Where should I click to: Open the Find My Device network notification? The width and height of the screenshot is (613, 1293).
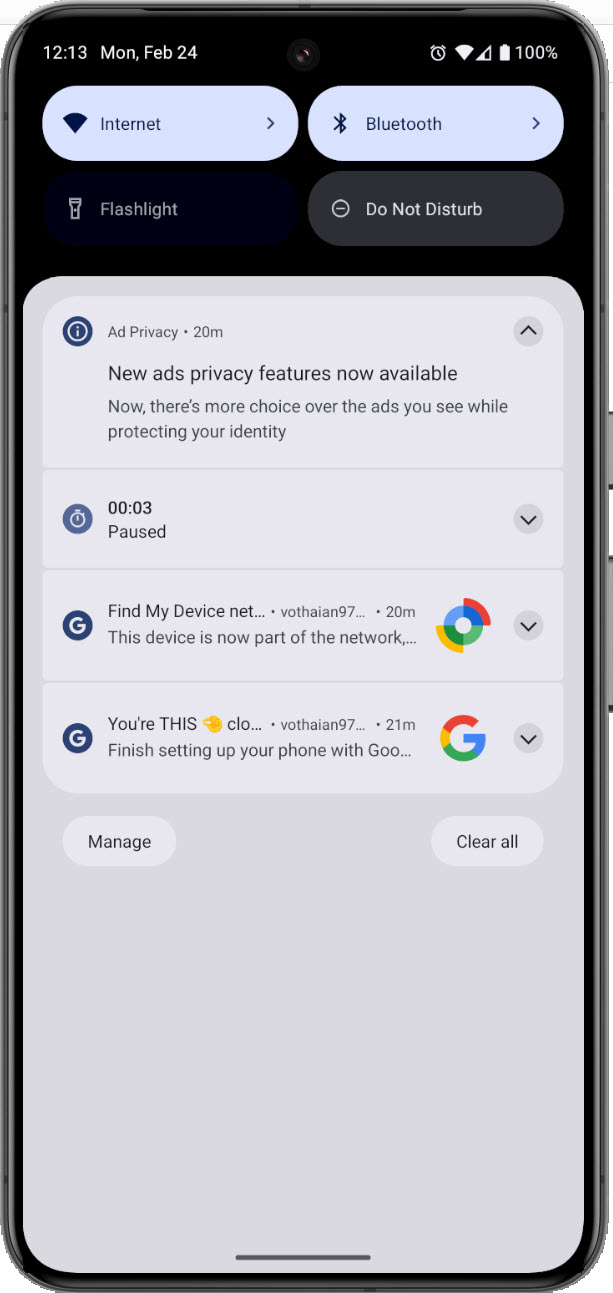coord(260,626)
